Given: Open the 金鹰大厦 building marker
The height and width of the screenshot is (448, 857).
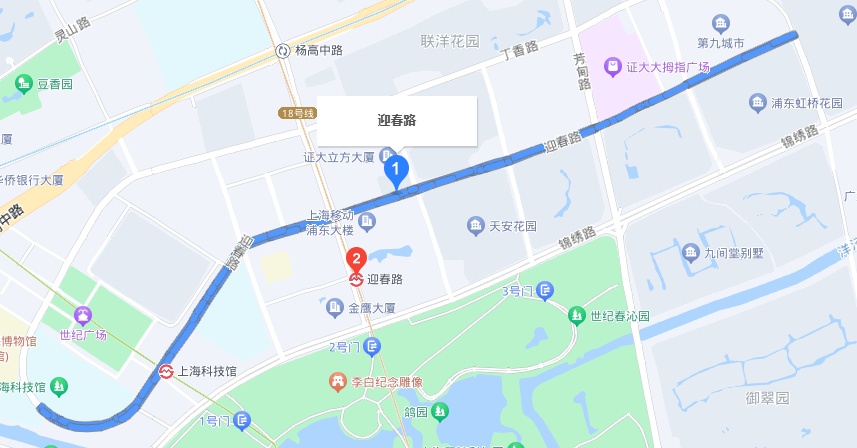Looking at the screenshot, I should click(335, 307).
